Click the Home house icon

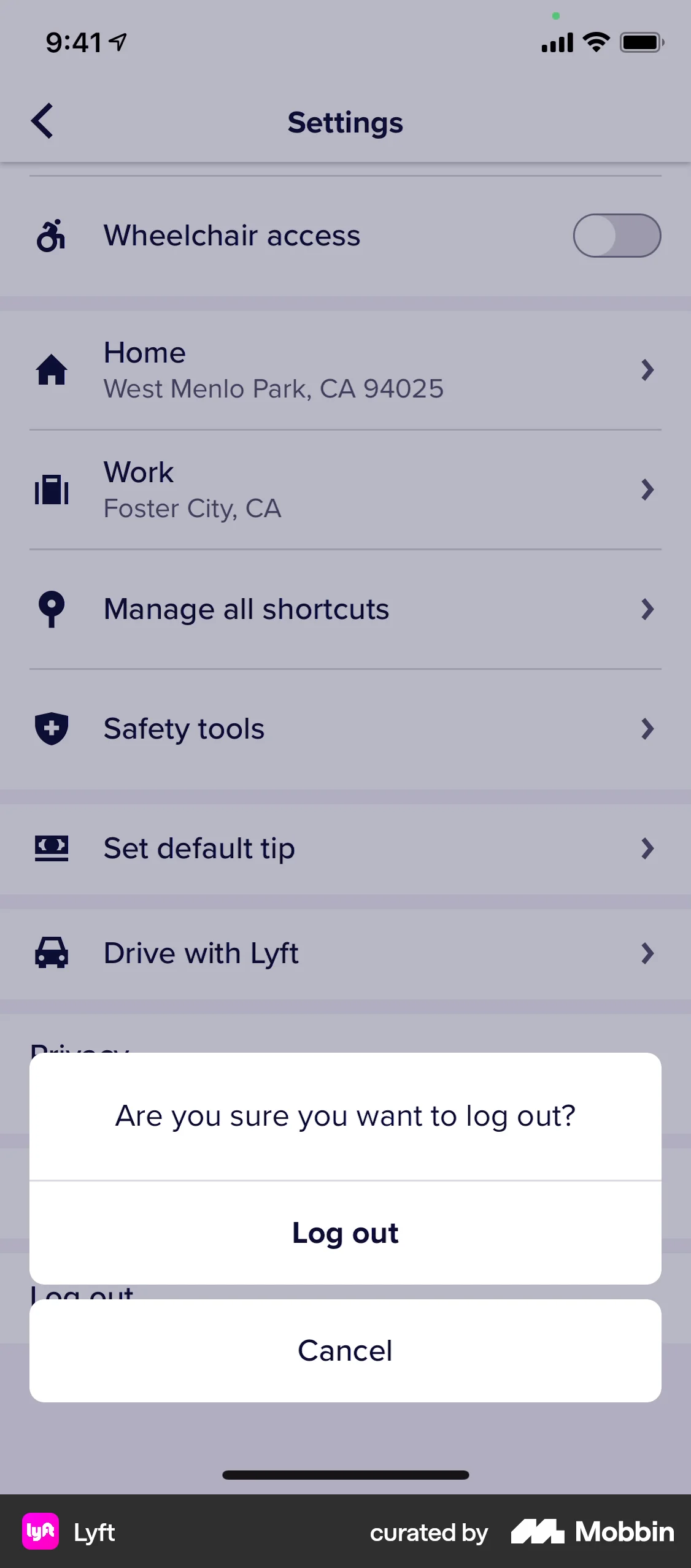pyautogui.click(x=52, y=369)
